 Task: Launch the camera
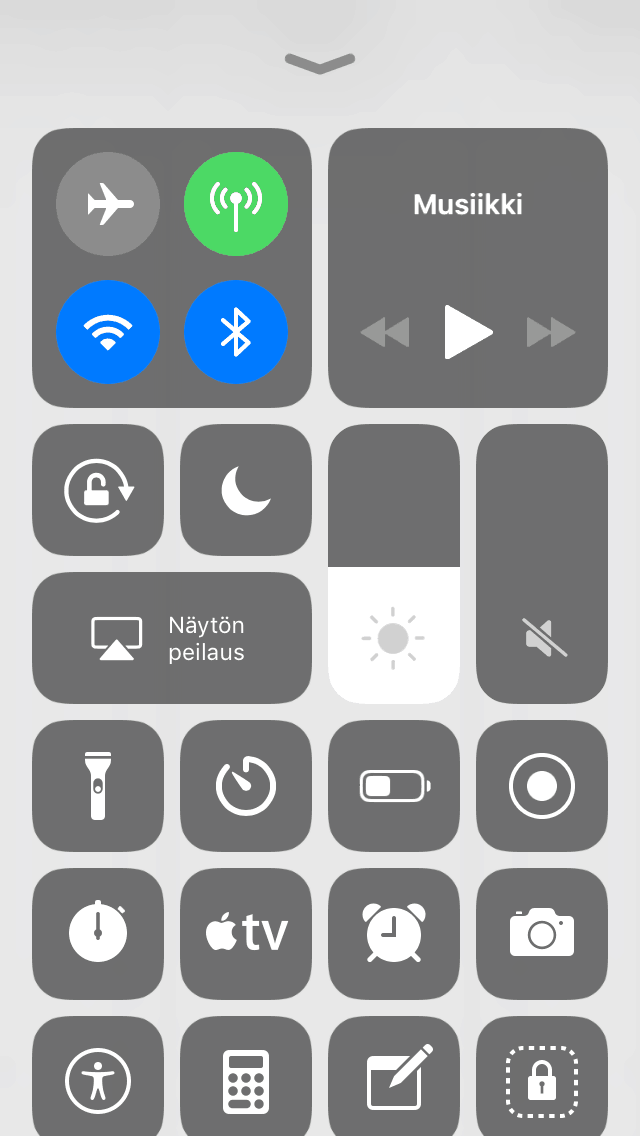tap(542, 934)
